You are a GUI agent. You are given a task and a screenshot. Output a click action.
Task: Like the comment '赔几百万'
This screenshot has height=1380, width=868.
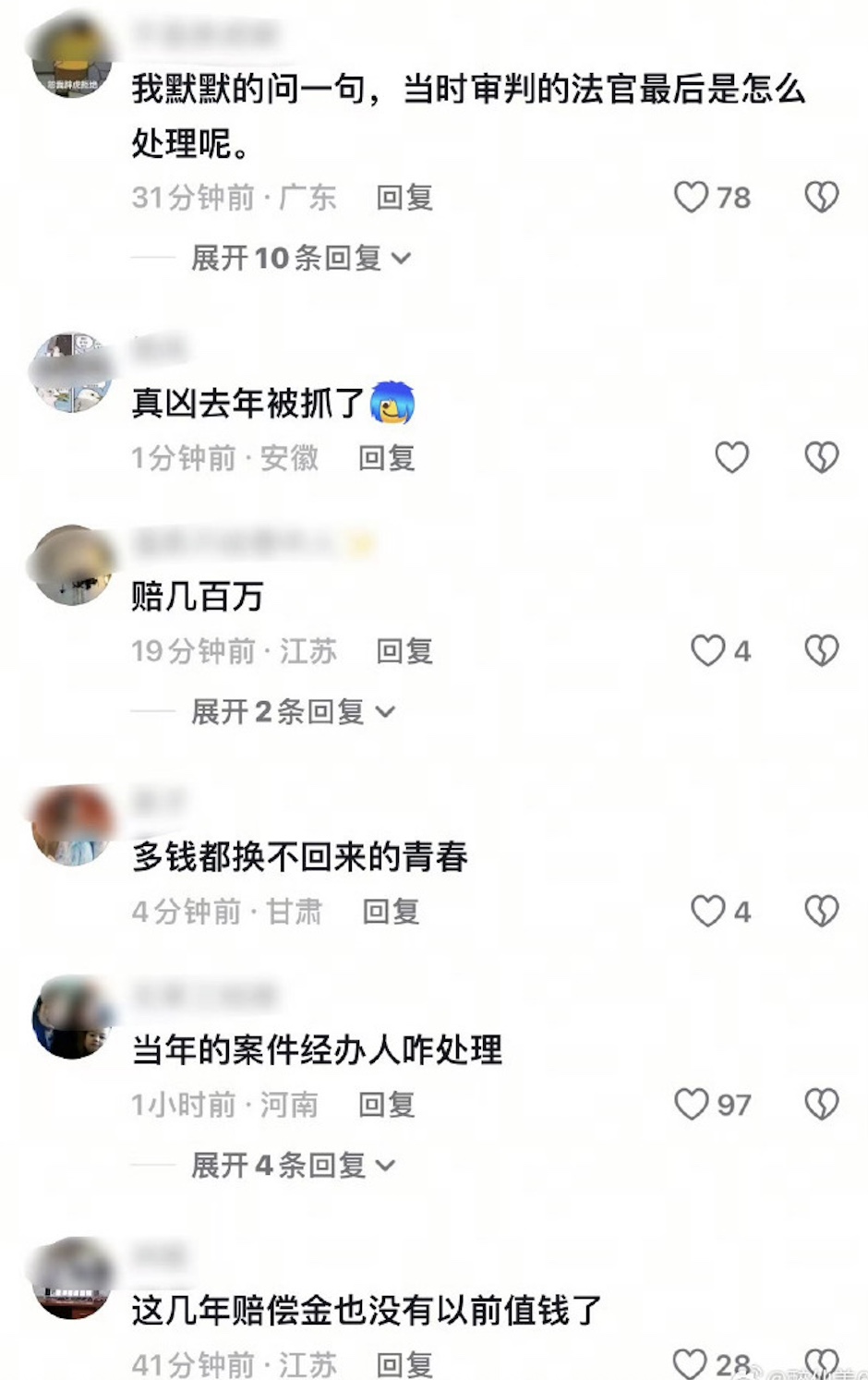coord(708,651)
